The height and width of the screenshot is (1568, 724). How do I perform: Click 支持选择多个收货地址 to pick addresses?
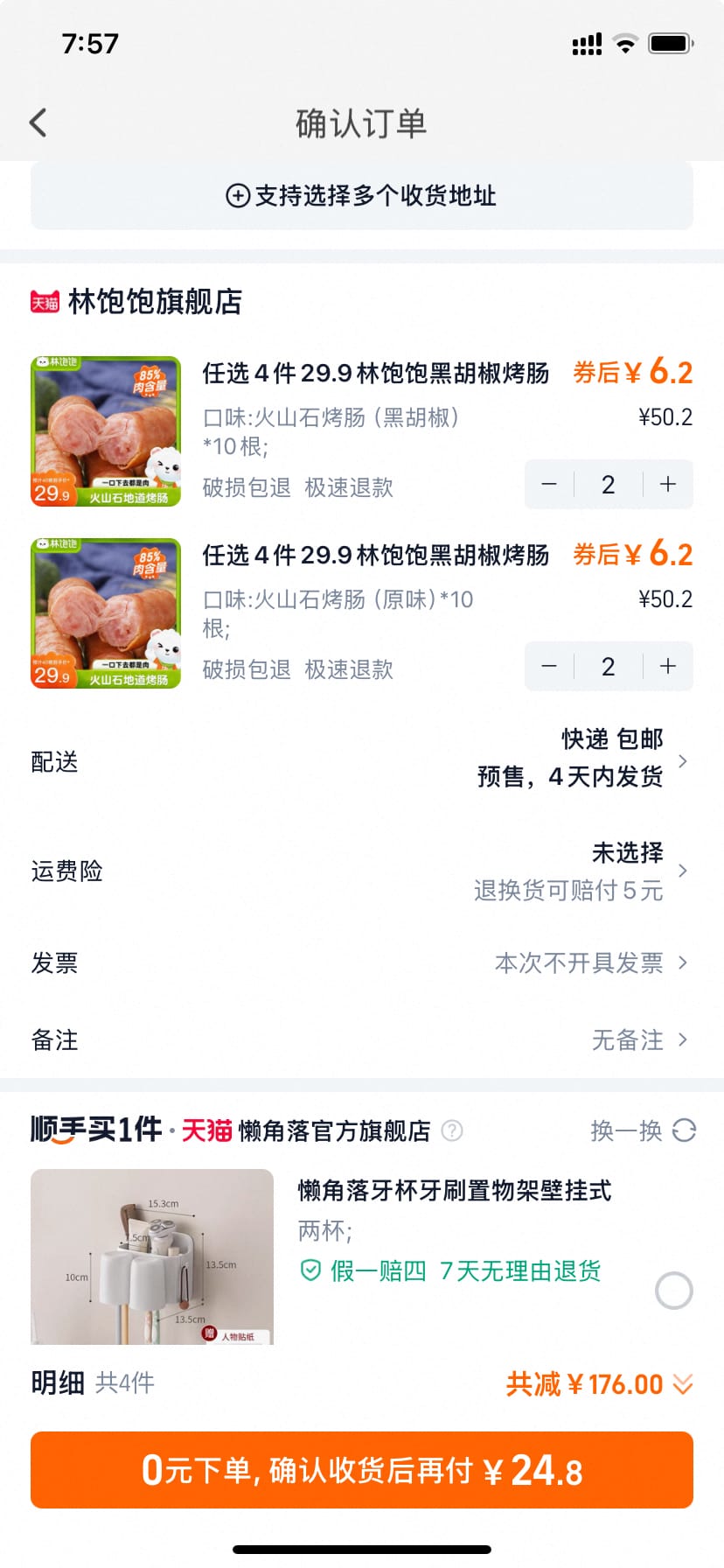pos(376,196)
